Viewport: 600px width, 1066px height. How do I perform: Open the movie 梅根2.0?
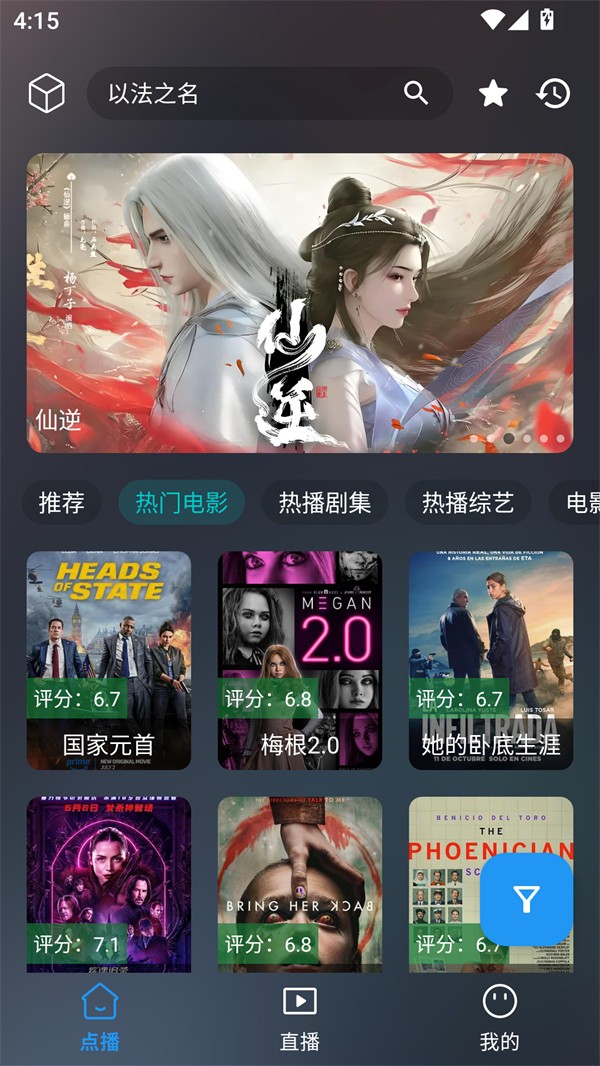300,660
